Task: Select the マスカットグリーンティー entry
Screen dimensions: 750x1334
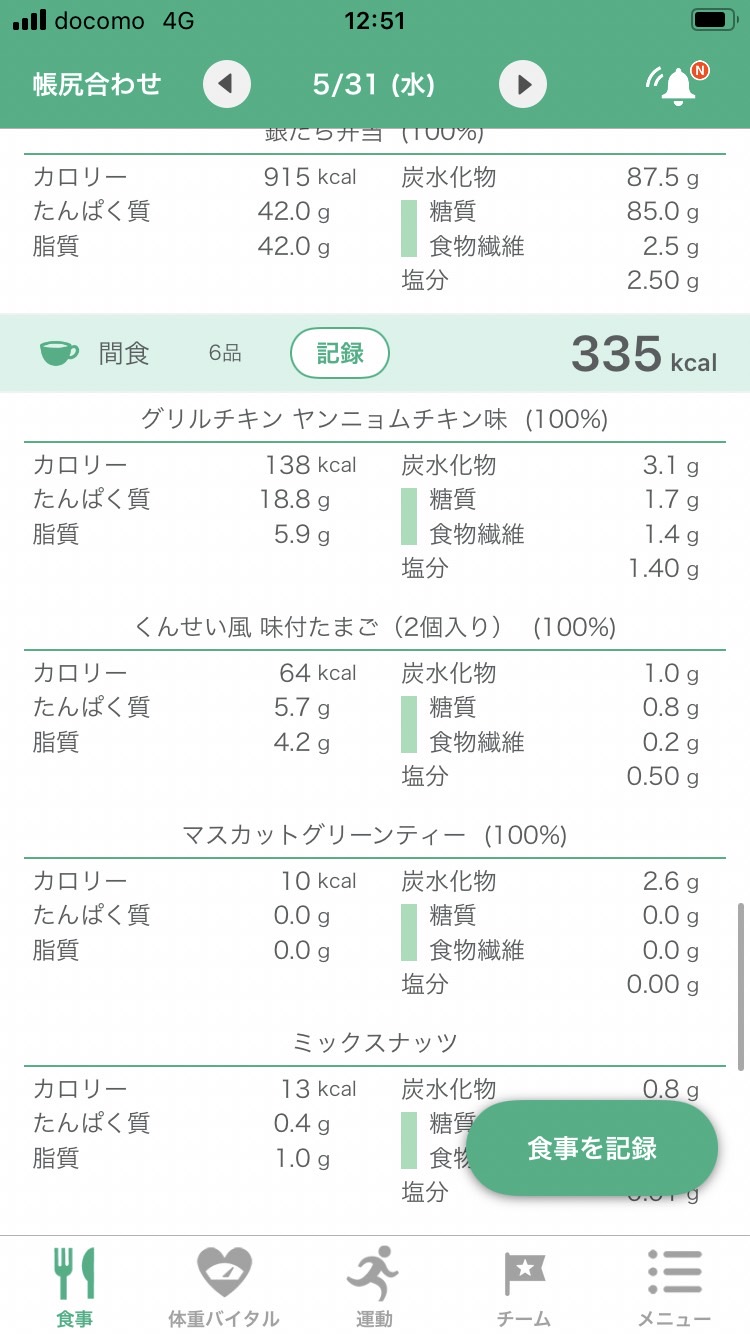Action: point(375,835)
